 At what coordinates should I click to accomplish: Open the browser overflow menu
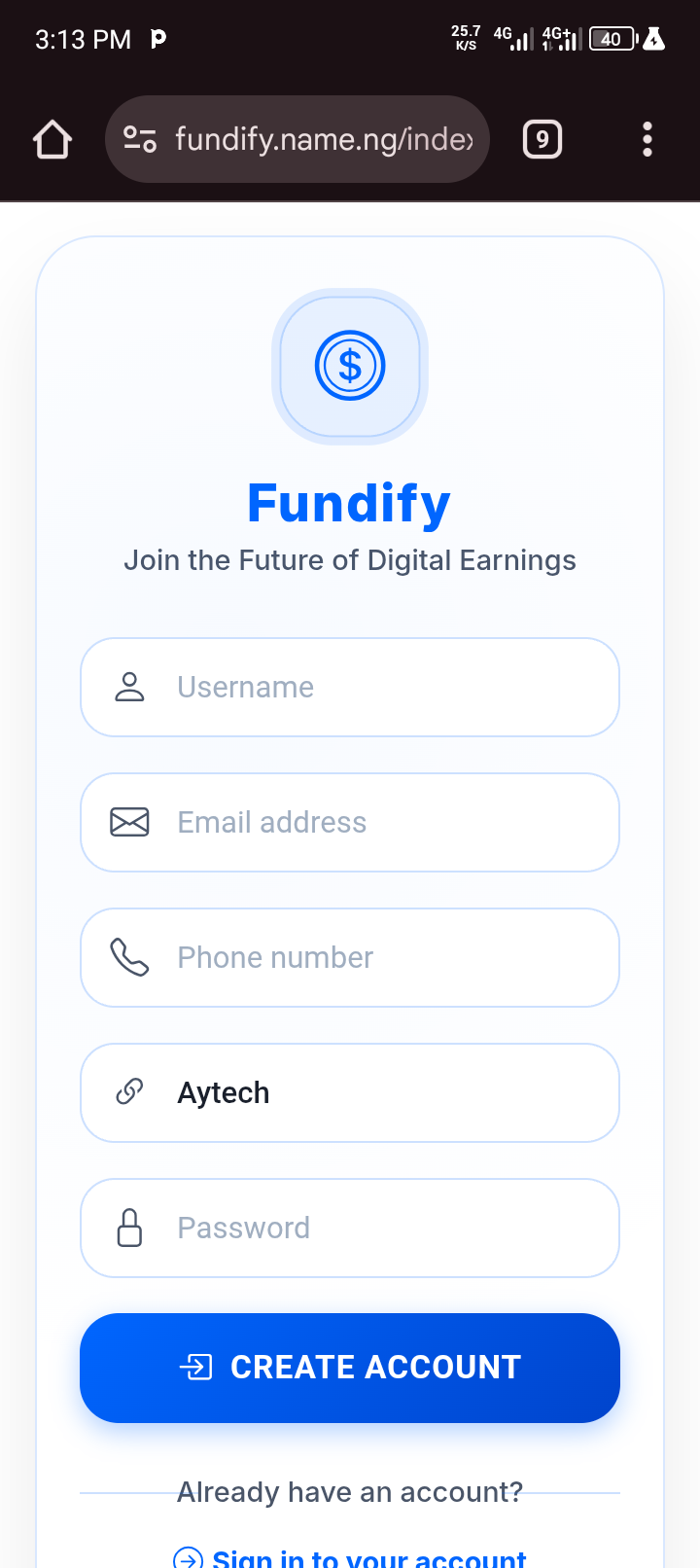(x=647, y=139)
